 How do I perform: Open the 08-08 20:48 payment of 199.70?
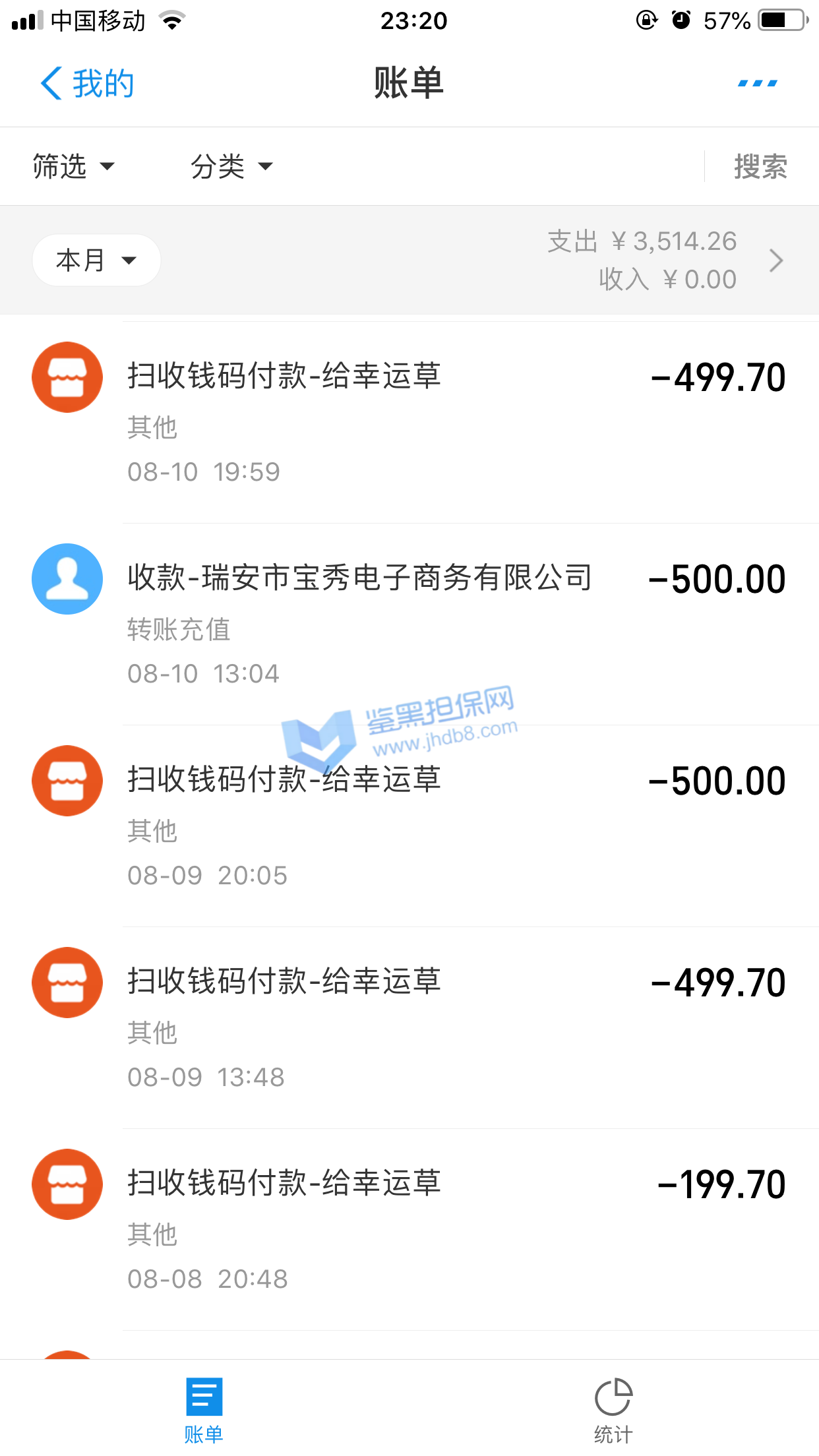[x=409, y=1229]
